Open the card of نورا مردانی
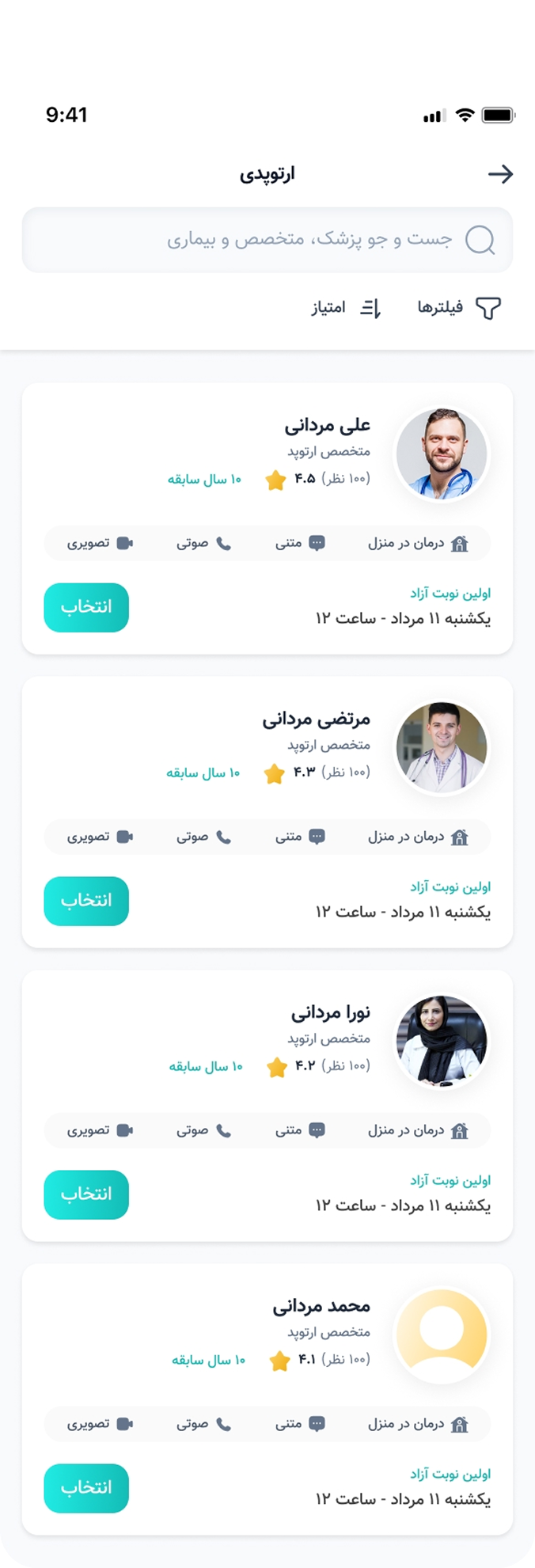The width and height of the screenshot is (535, 1568). coord(330,1014)
